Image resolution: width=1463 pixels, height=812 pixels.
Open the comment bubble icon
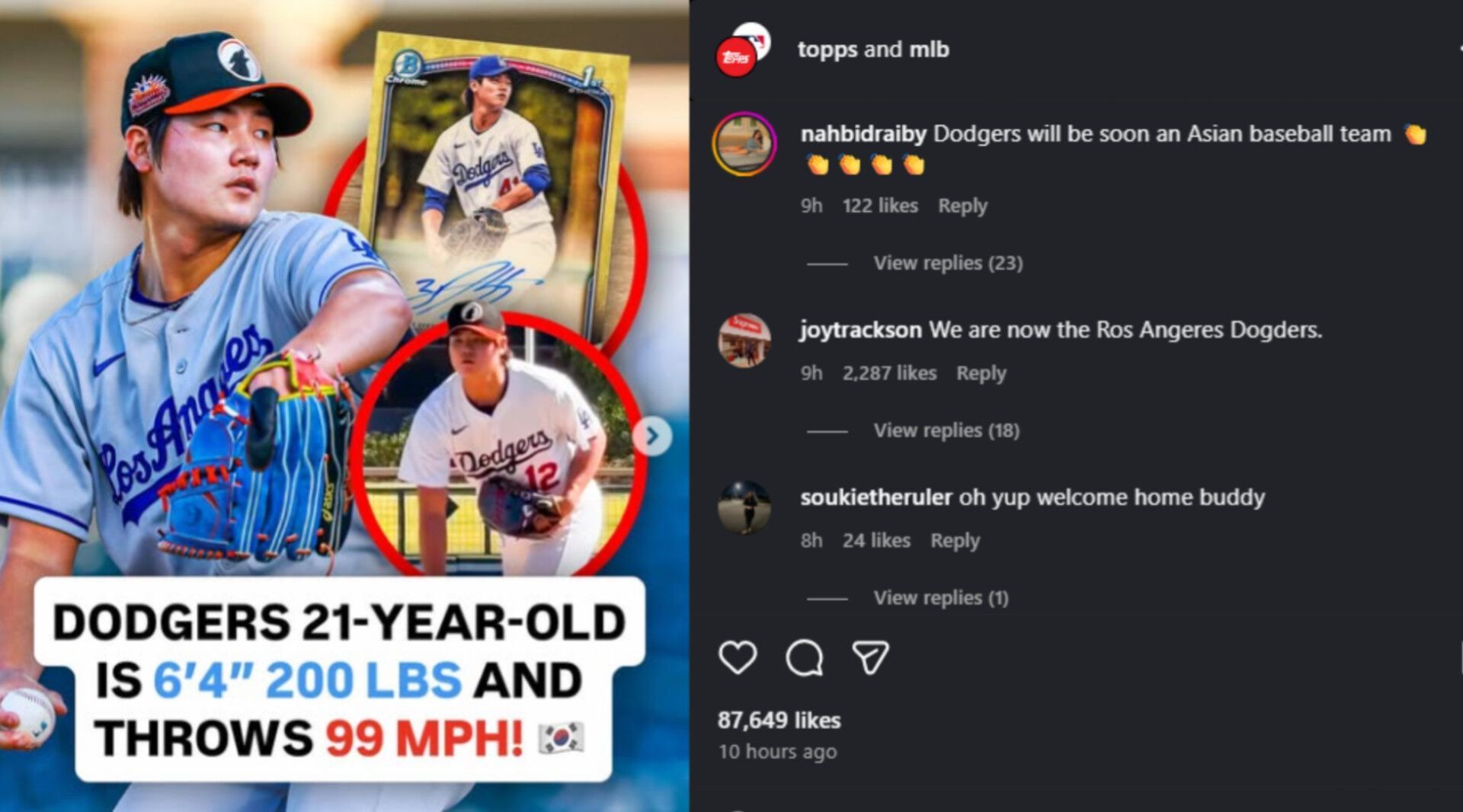coord(804,657)
